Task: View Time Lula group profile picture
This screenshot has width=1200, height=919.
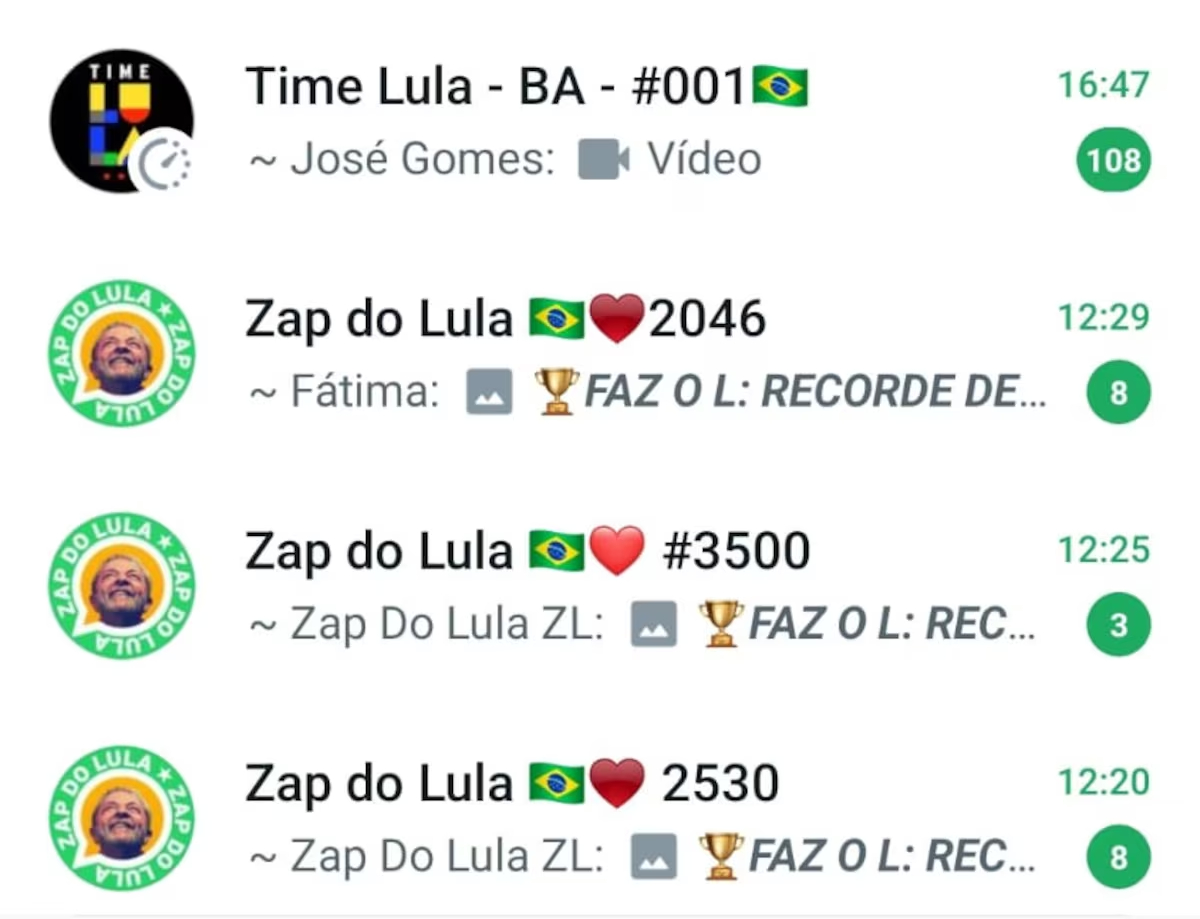Action: [x=121, y=121]
